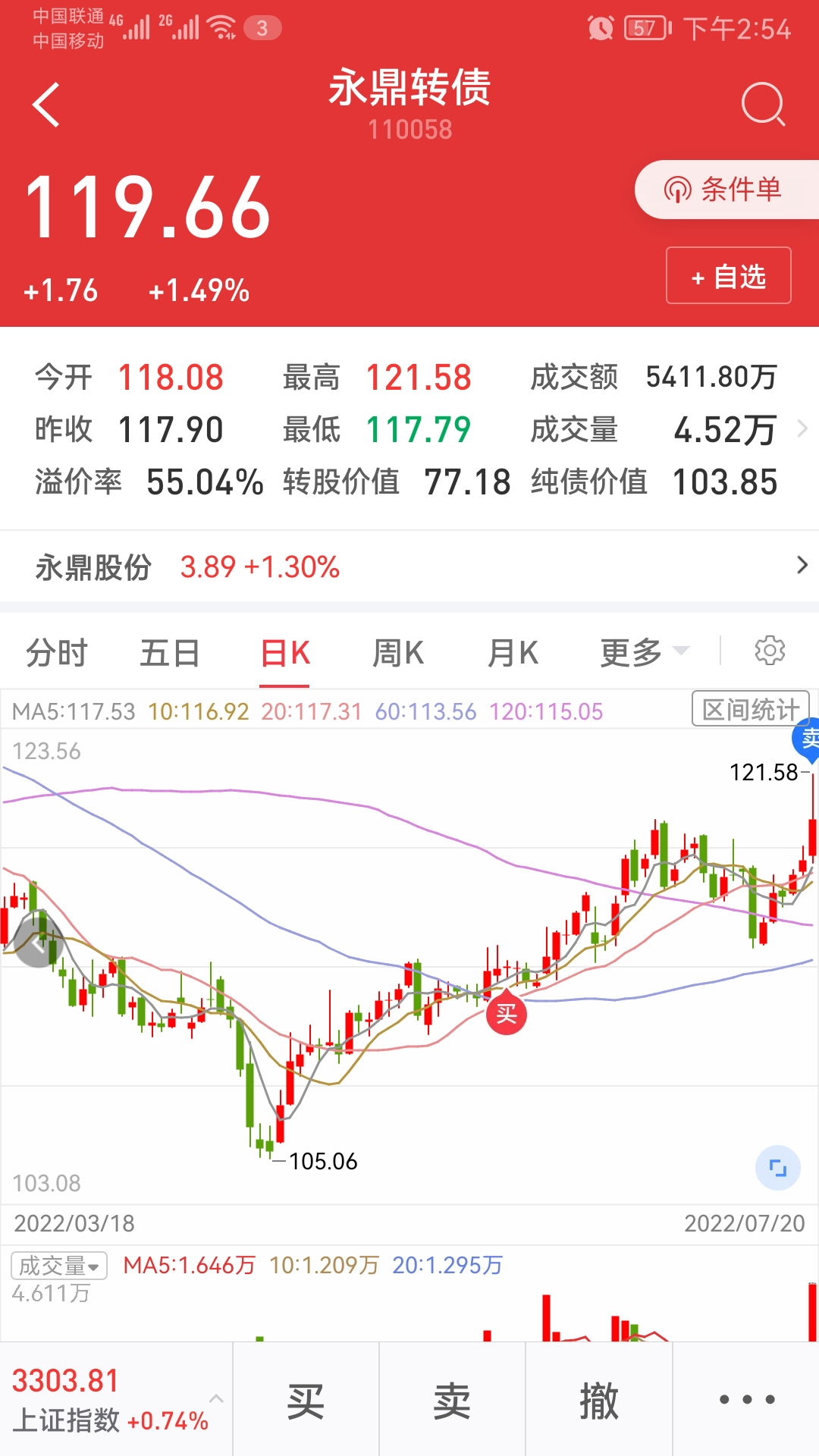Open the 条件单 conditional order button
Screen dimensions: 819x1456
[726, 190]
